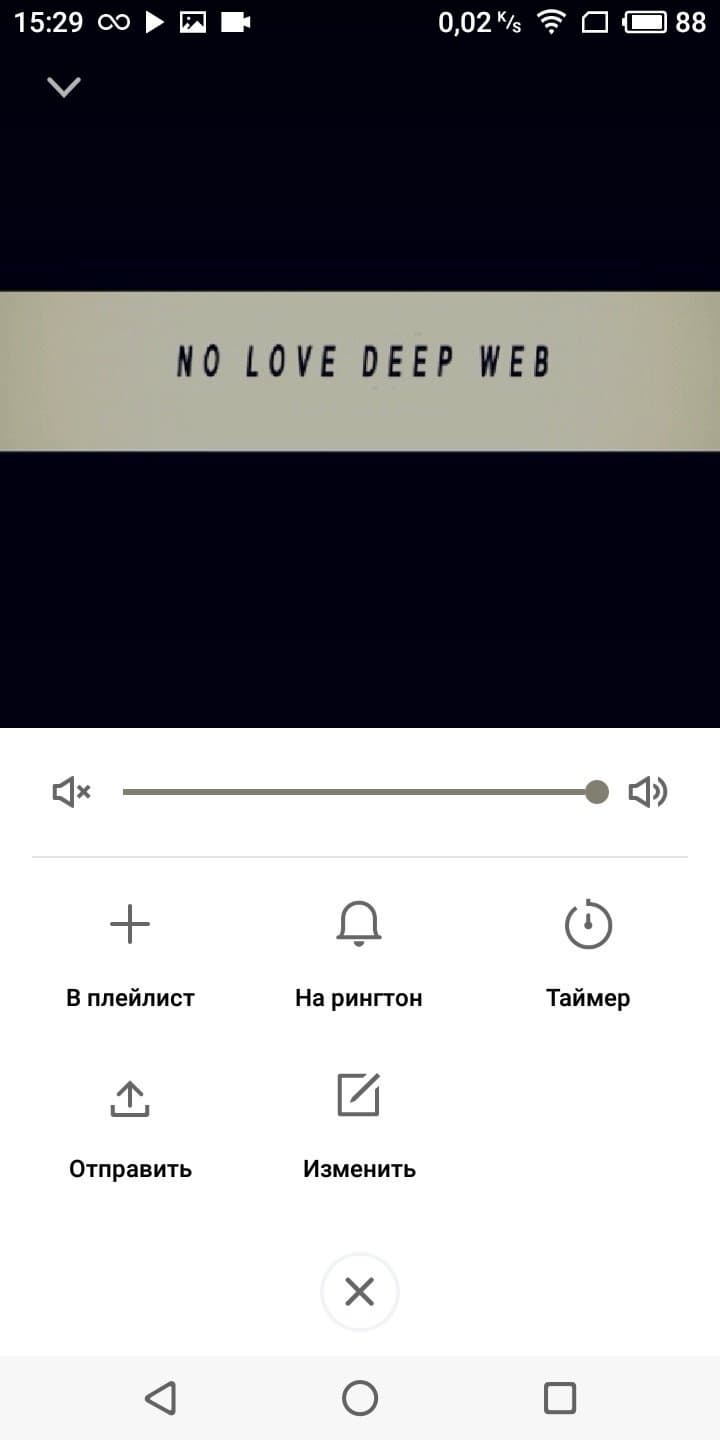
Task: Close the options panel with the X
Action: pos(359,1292)
